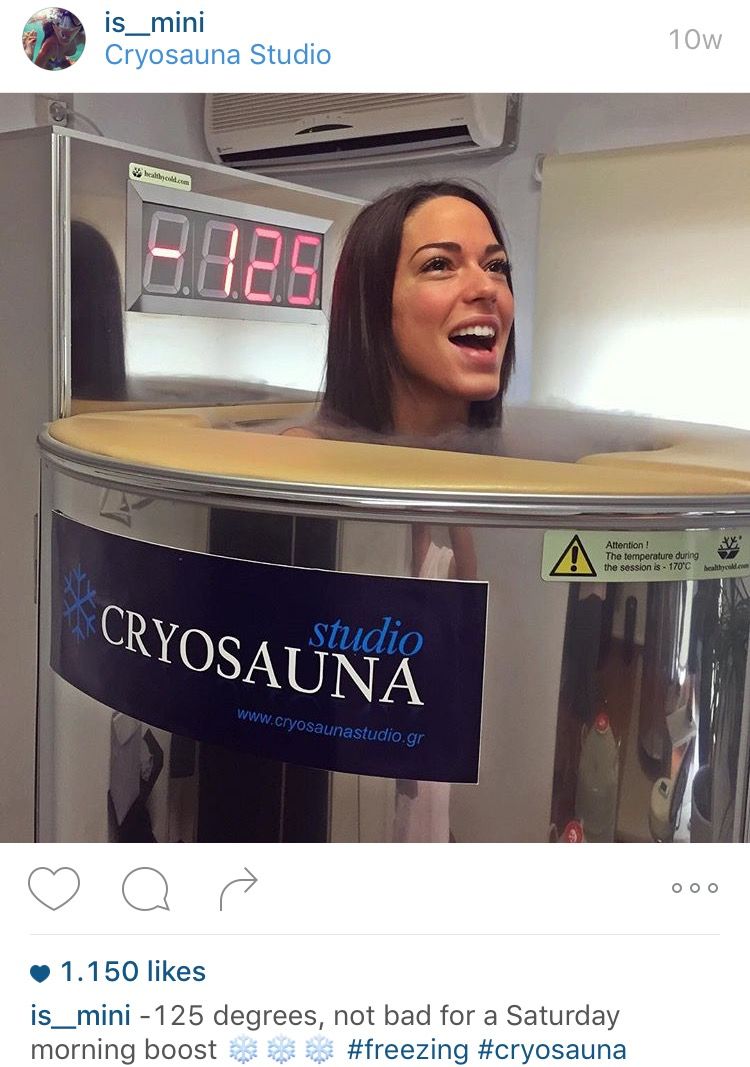Open is__mini's profile picture
Screen dimensions: 750x1067
click(54, 39)
